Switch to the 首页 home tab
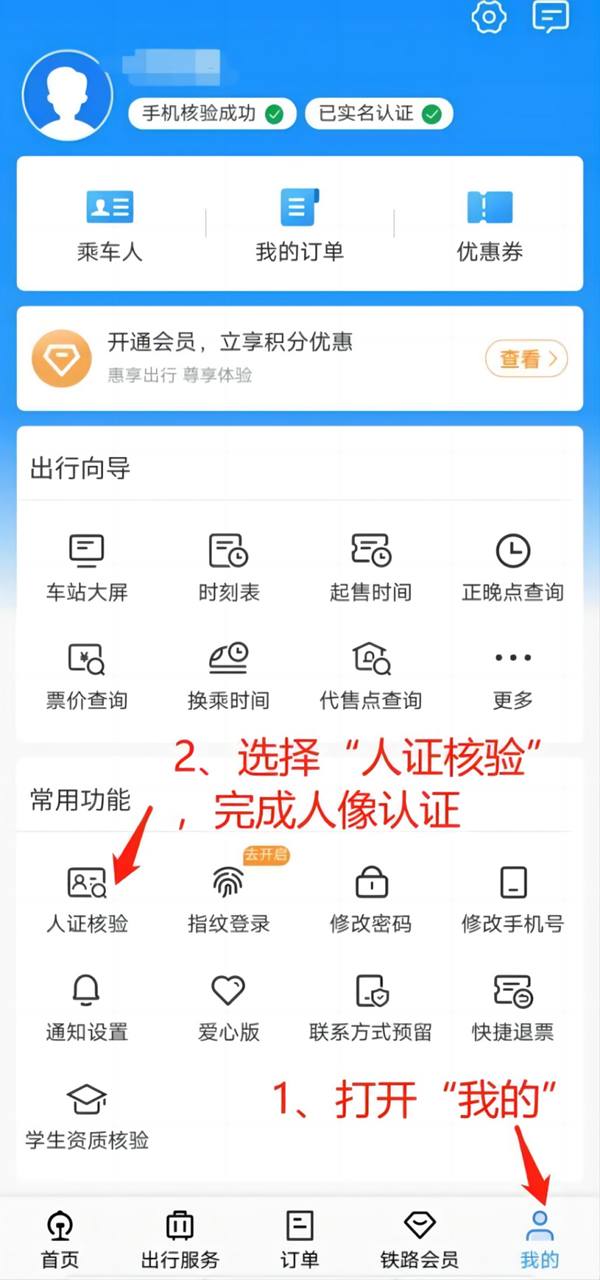Screen dimensions: 600x1280 tap(60, 1238)
